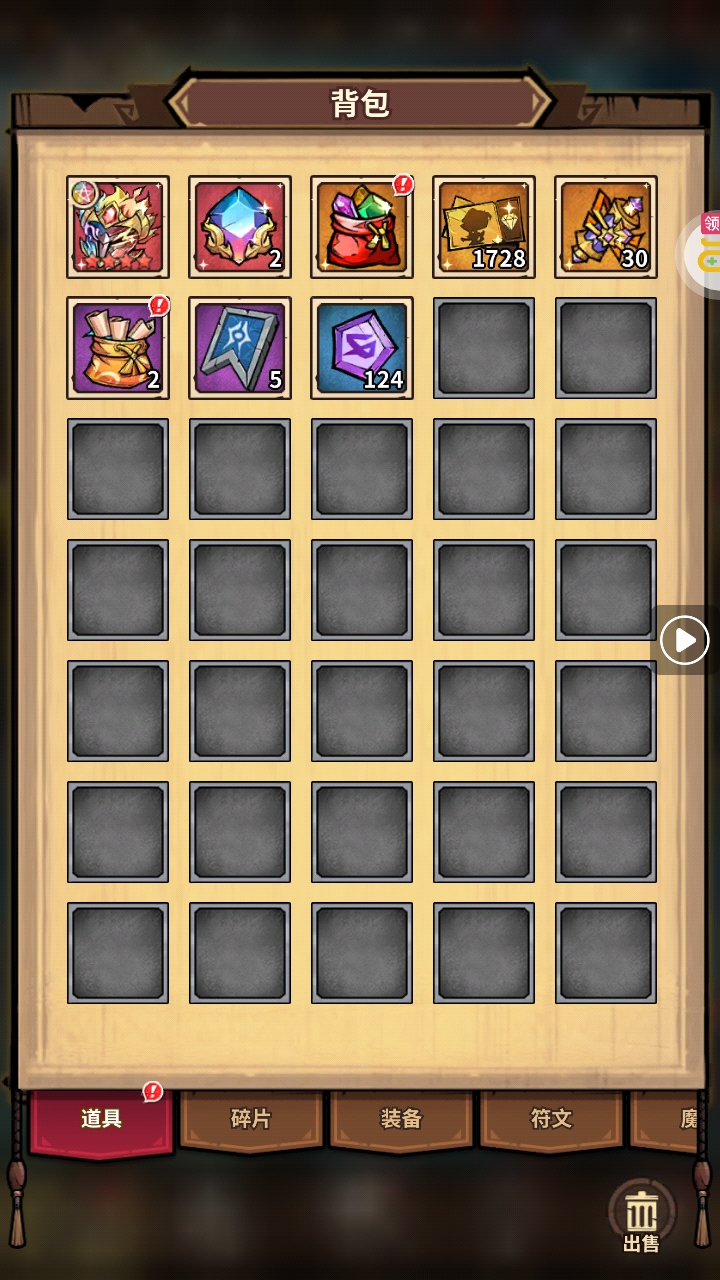This screenshot has width=720, height=1280.
Task: Select the blue crystal gem item
Action: tap(239, 227)
